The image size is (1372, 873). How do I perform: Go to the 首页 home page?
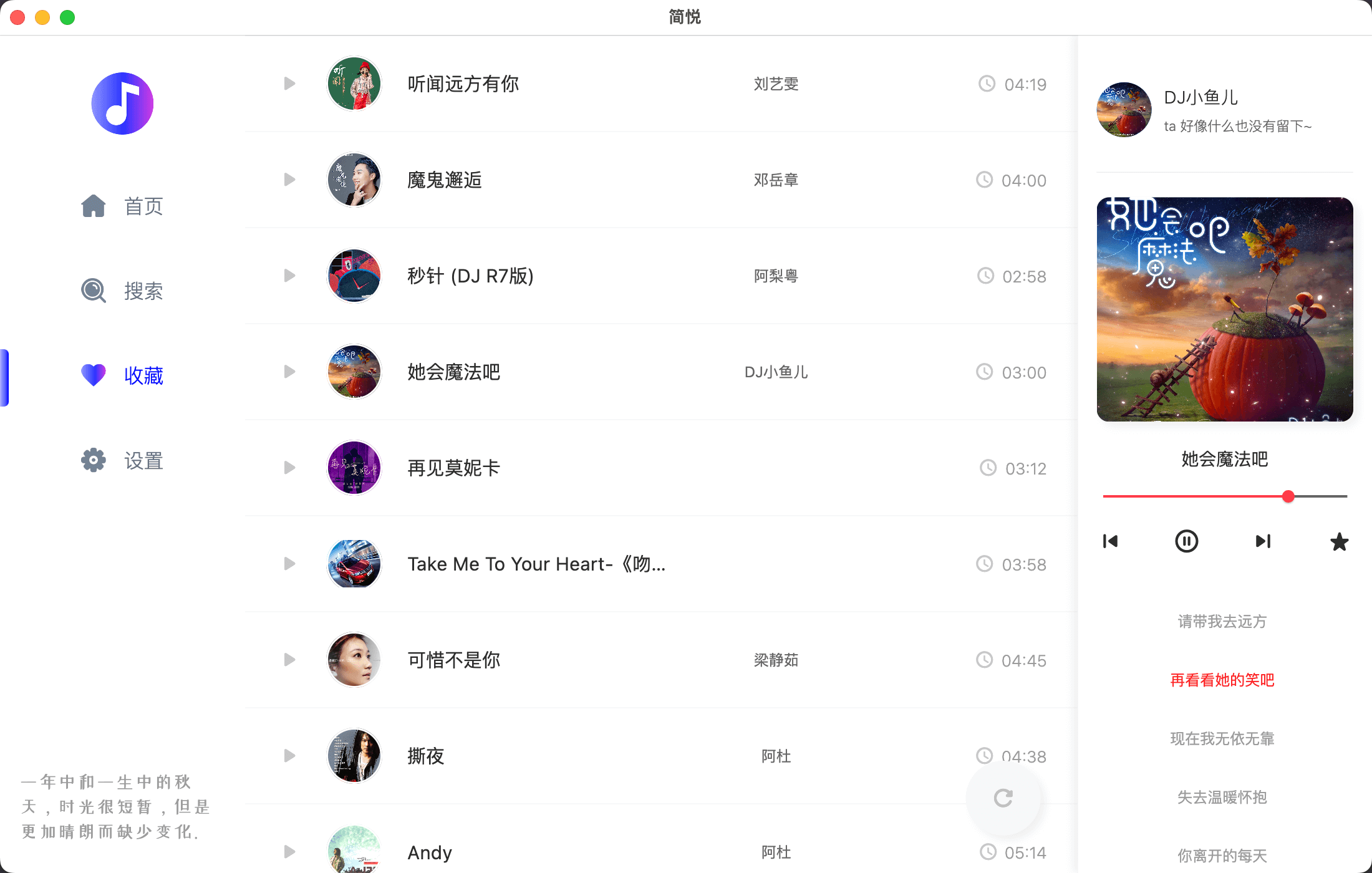pos(123,206)
